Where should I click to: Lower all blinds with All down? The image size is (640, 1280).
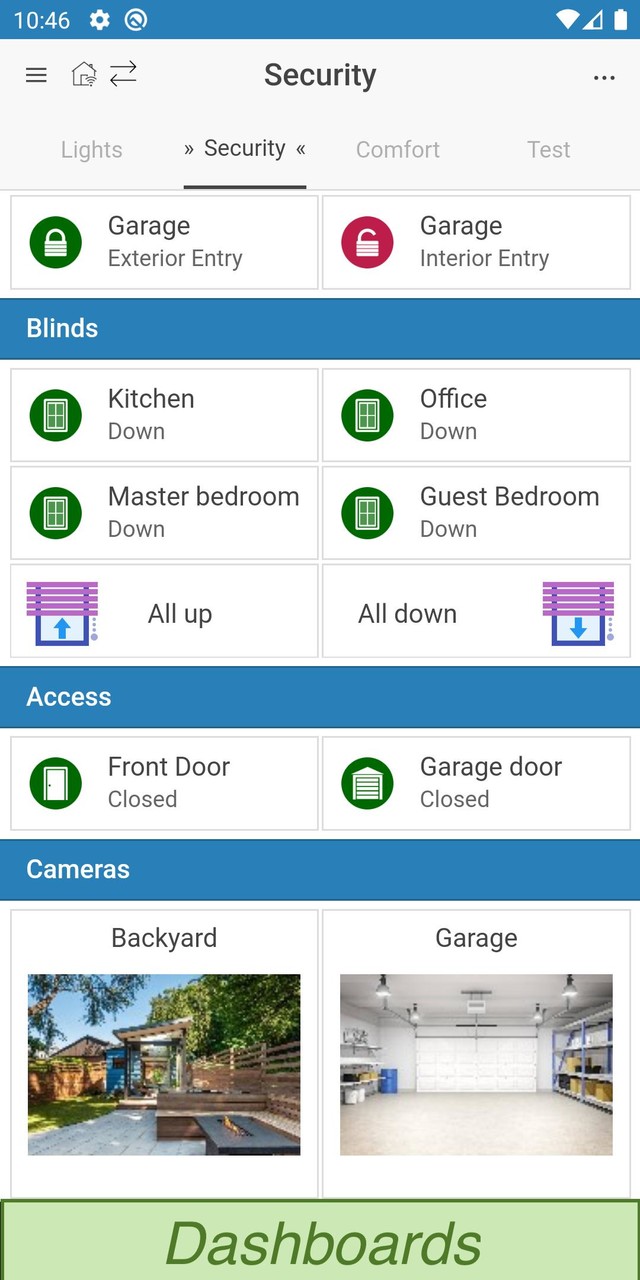476,612
